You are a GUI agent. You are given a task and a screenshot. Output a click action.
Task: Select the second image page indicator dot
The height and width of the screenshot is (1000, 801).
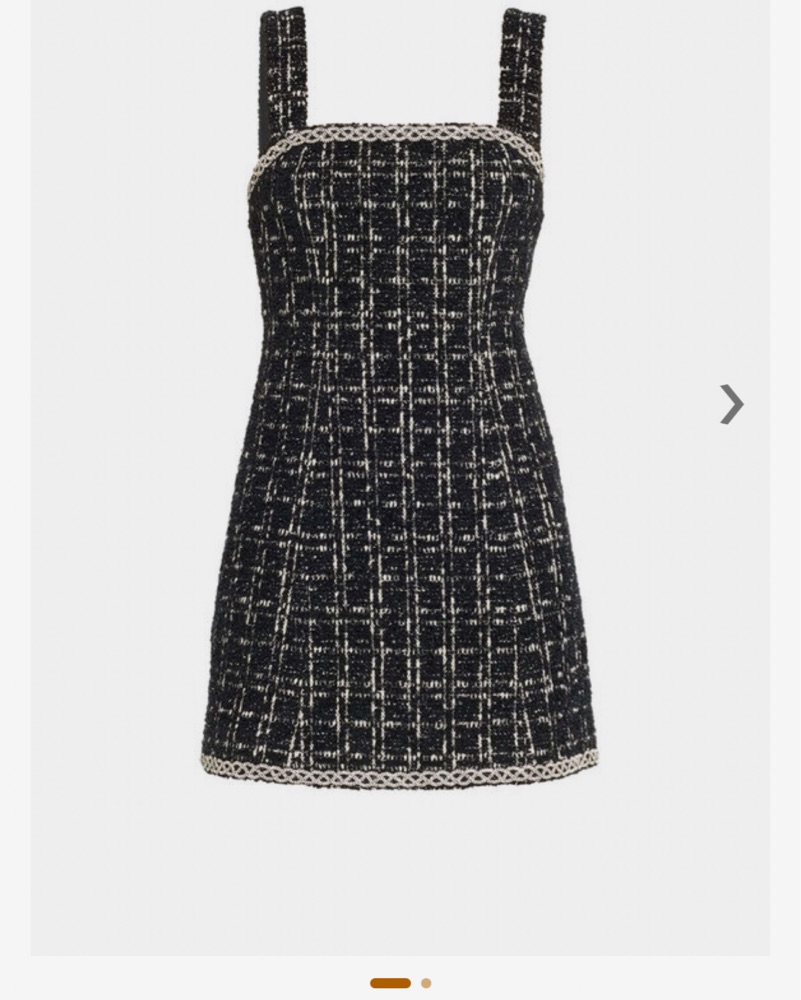(426, 983)
